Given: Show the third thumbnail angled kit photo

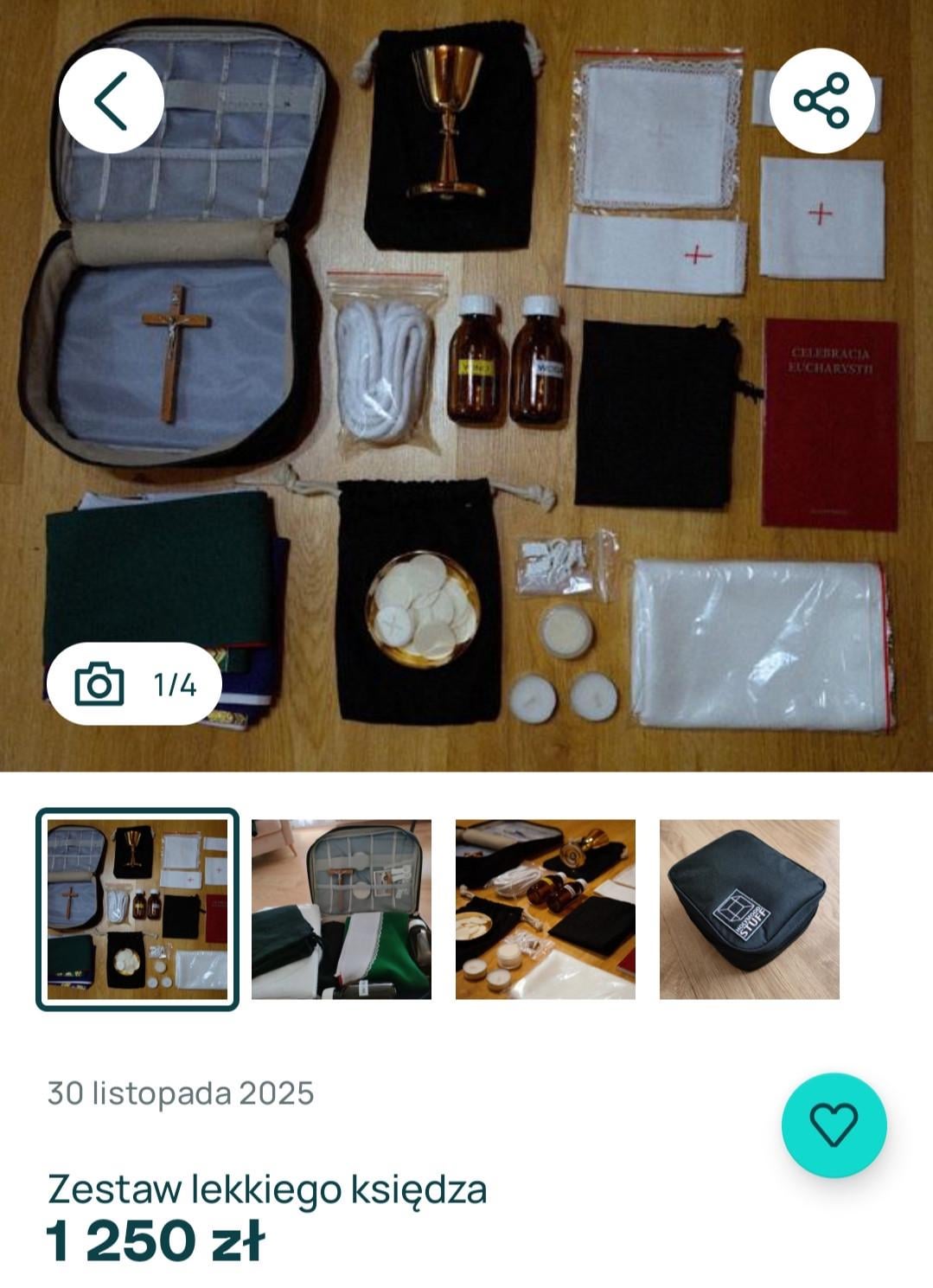Looking at the screenshot, I should (x=546, y=909).
